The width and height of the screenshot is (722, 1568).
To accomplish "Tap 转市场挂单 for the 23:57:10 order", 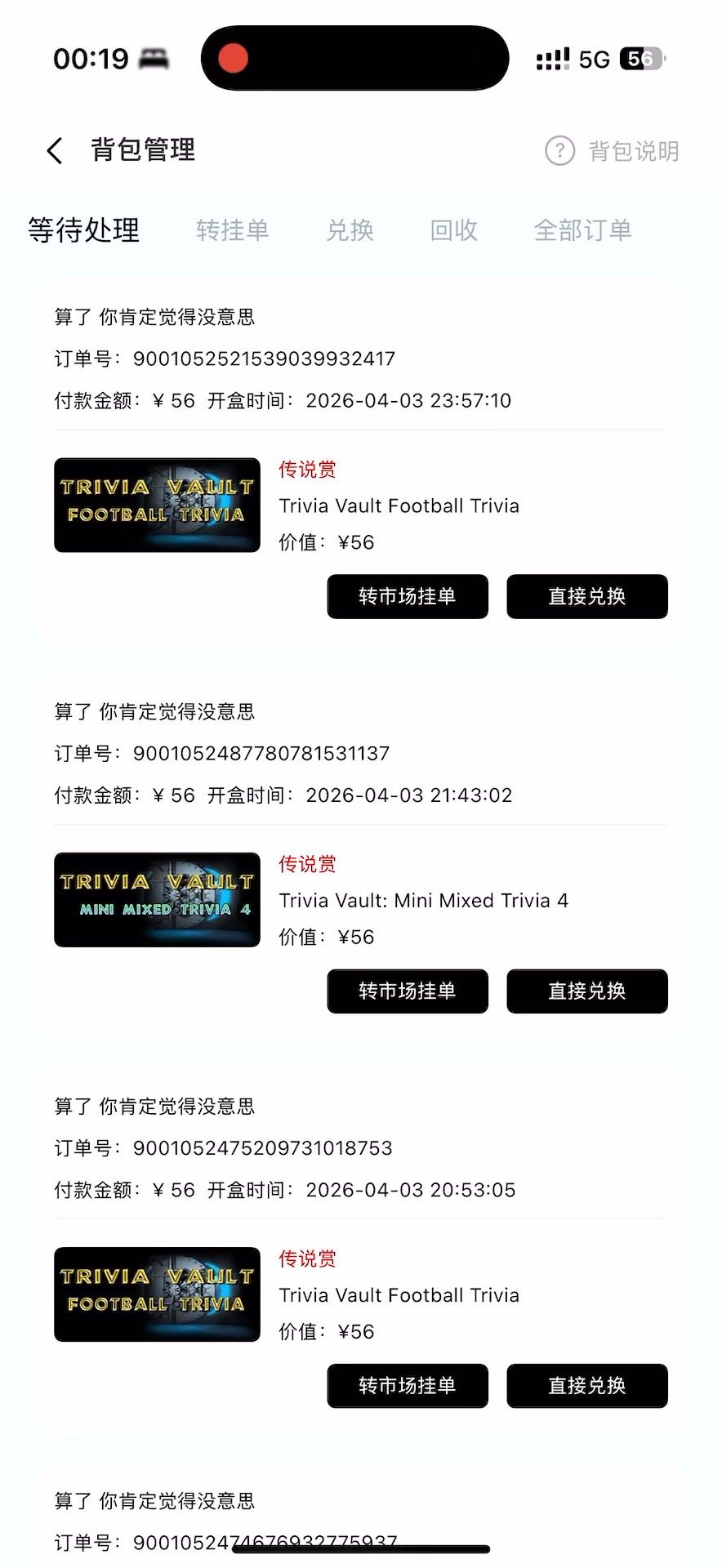I will 408,596.
